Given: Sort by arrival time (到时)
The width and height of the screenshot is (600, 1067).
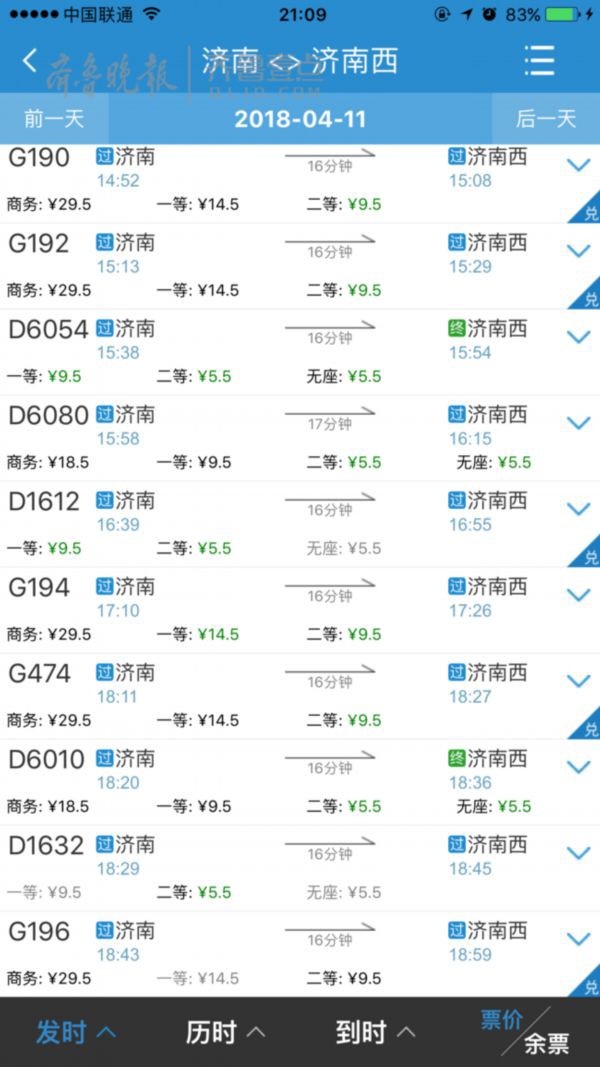Looking at the screenshot, I should 376,1032.
